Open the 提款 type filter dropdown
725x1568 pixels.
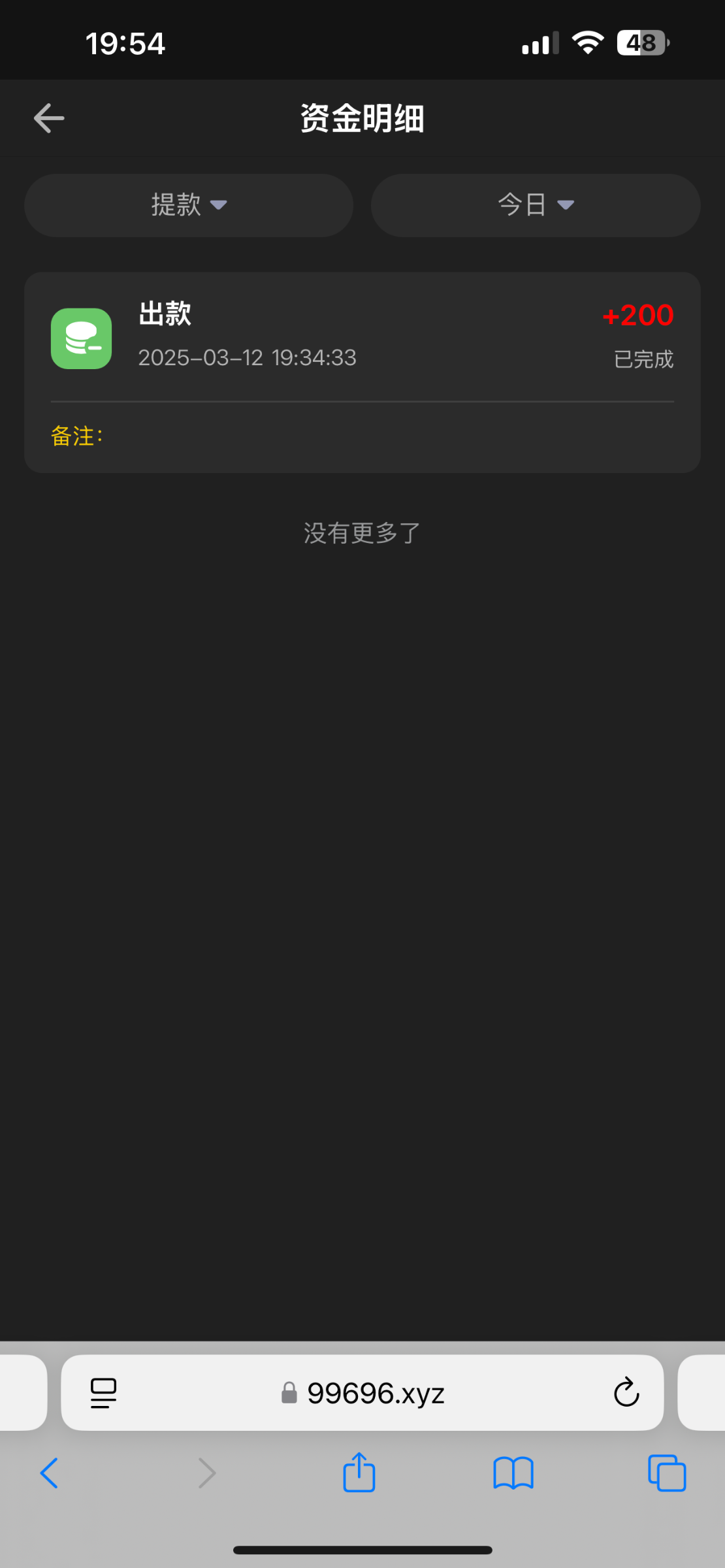[189, 205]
